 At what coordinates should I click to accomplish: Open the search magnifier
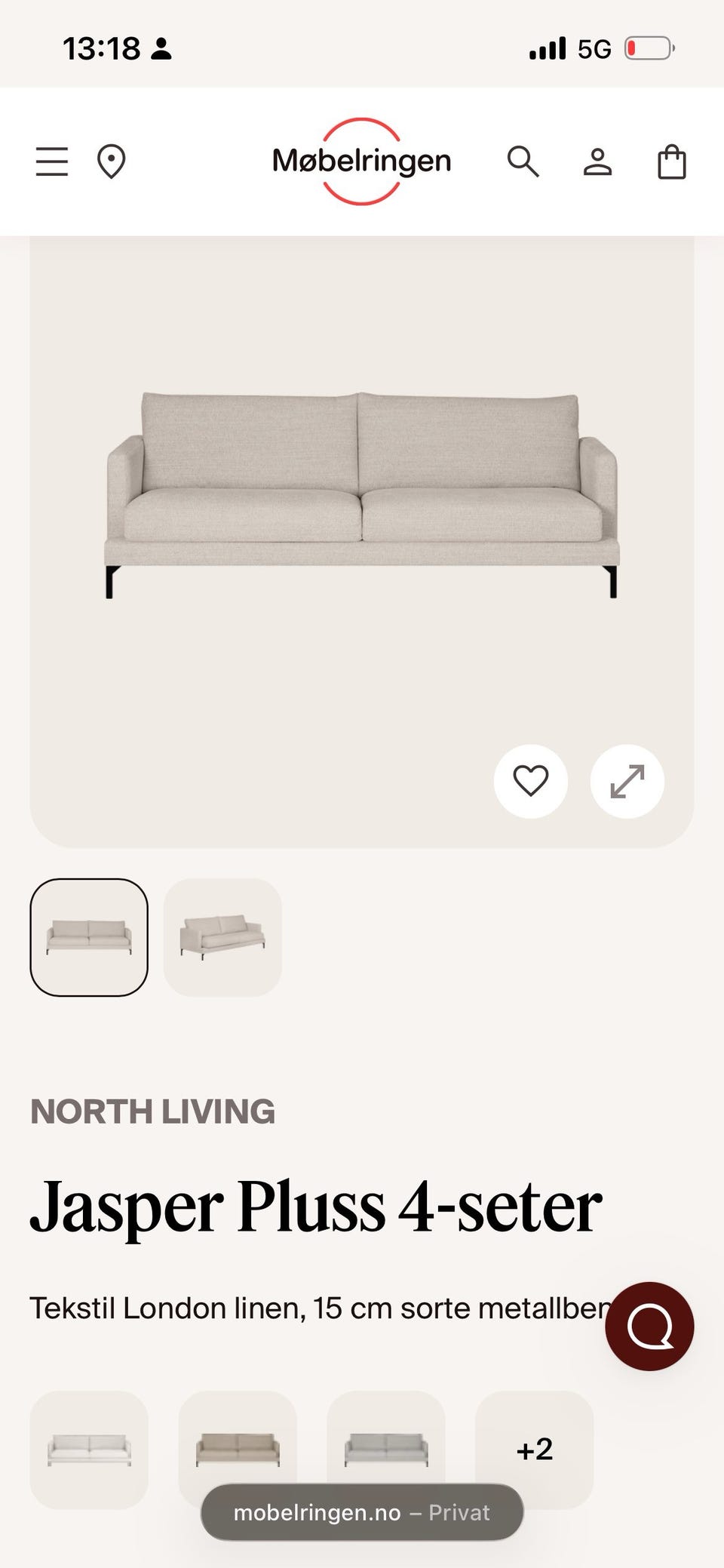523,161
